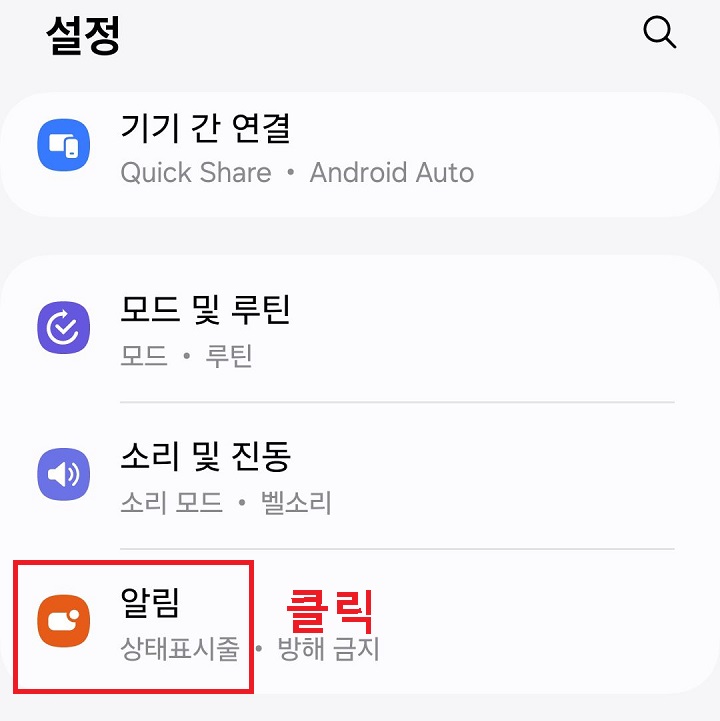Select the orange 알림 notification icon
This screenshot has height=721, width=720.
(63, 620)
